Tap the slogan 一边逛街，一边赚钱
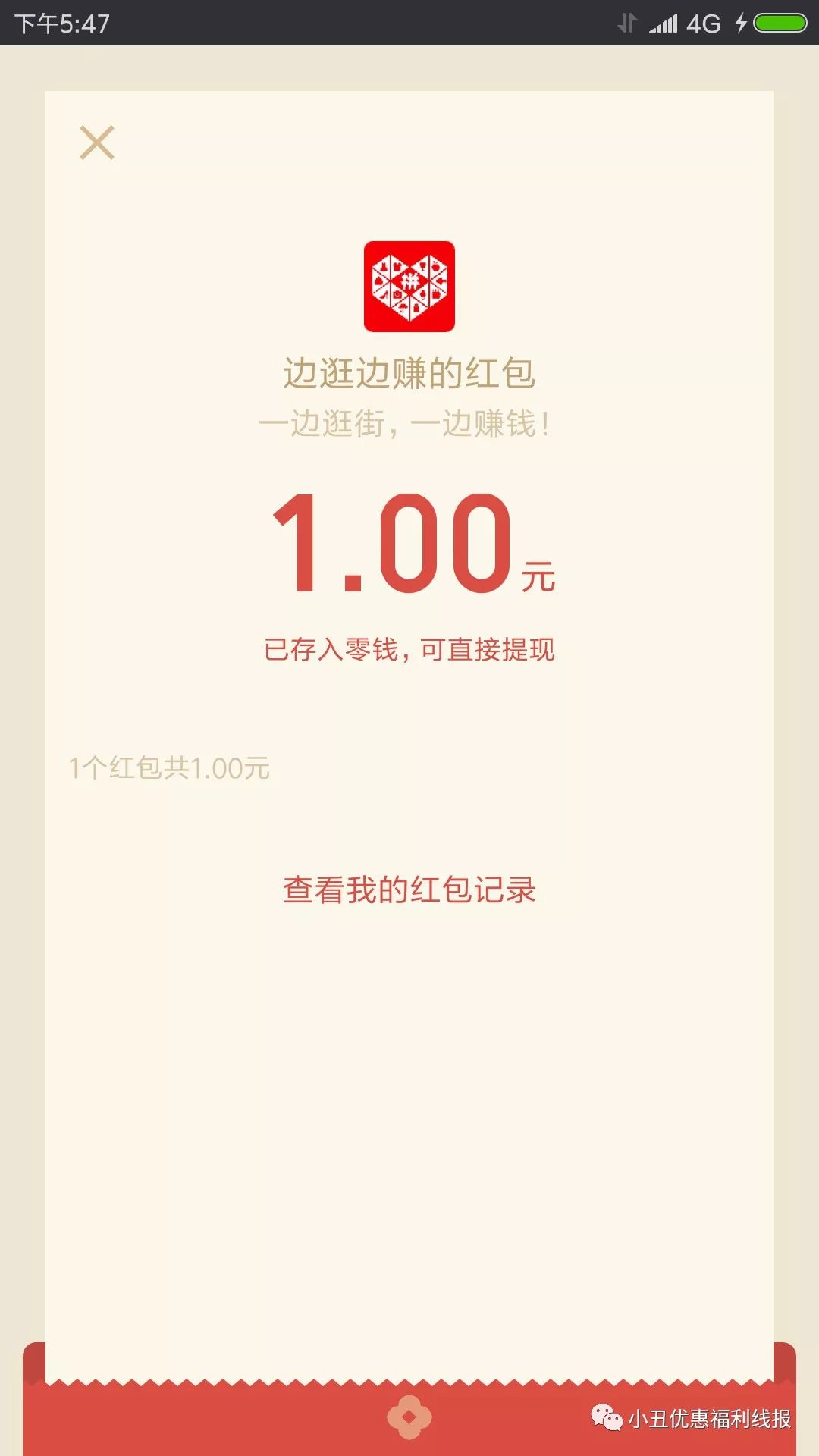Image resolution: width=819 pixels, height=1456 pixels. [x=409, y=423]
